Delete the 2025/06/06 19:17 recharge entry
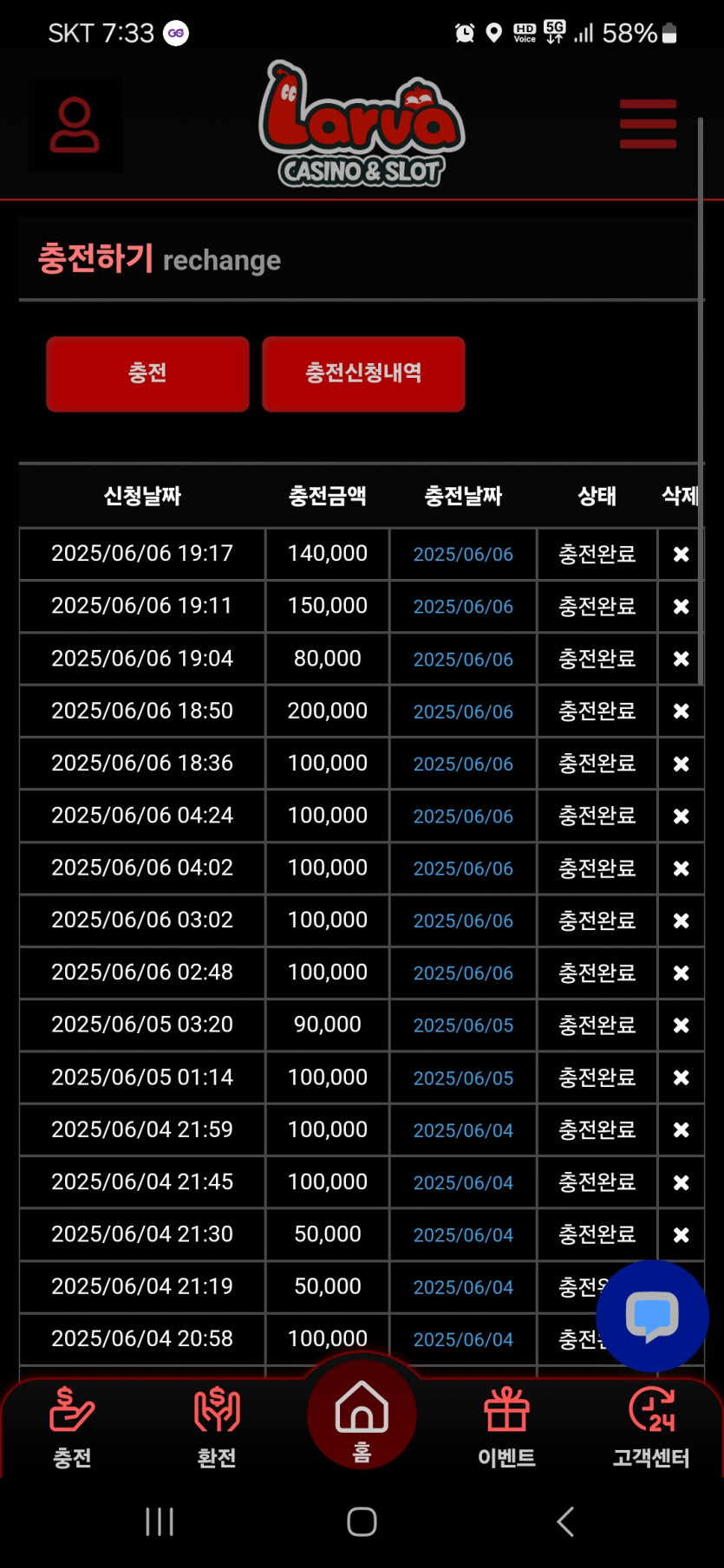The height and width of the screenshot is (1568, 724). 682,554
